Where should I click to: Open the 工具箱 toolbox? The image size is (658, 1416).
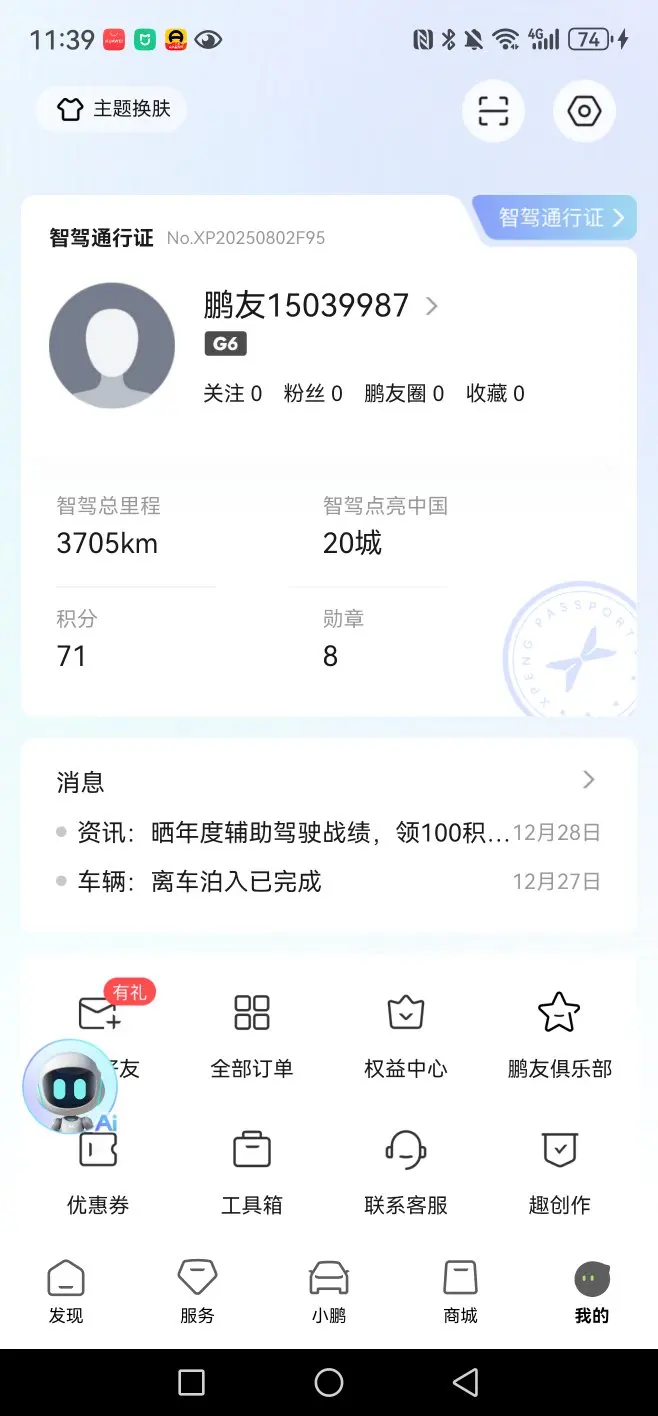pos(252,1170)
